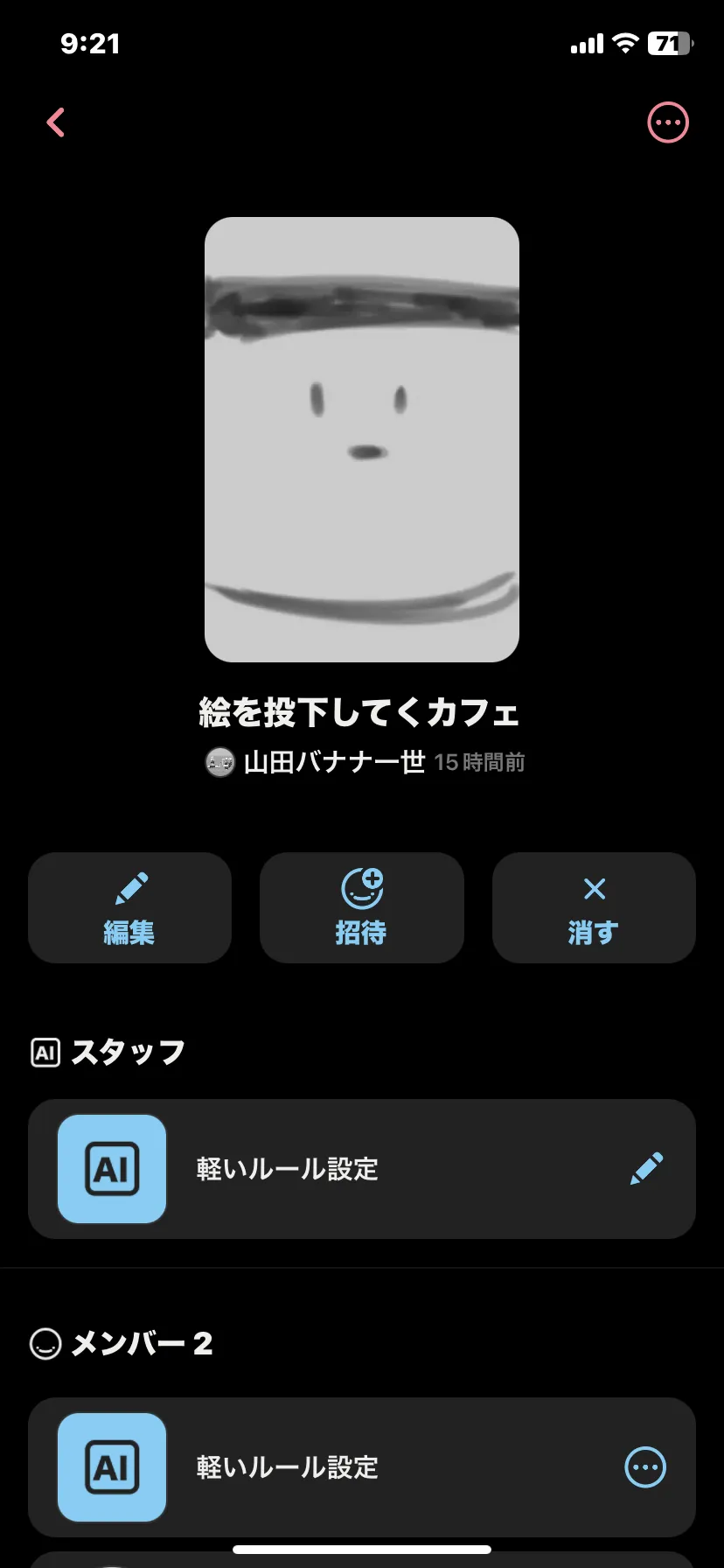Go back using the pink arrow
Viewport: 724px width, 1568px height.
(56, 122)
